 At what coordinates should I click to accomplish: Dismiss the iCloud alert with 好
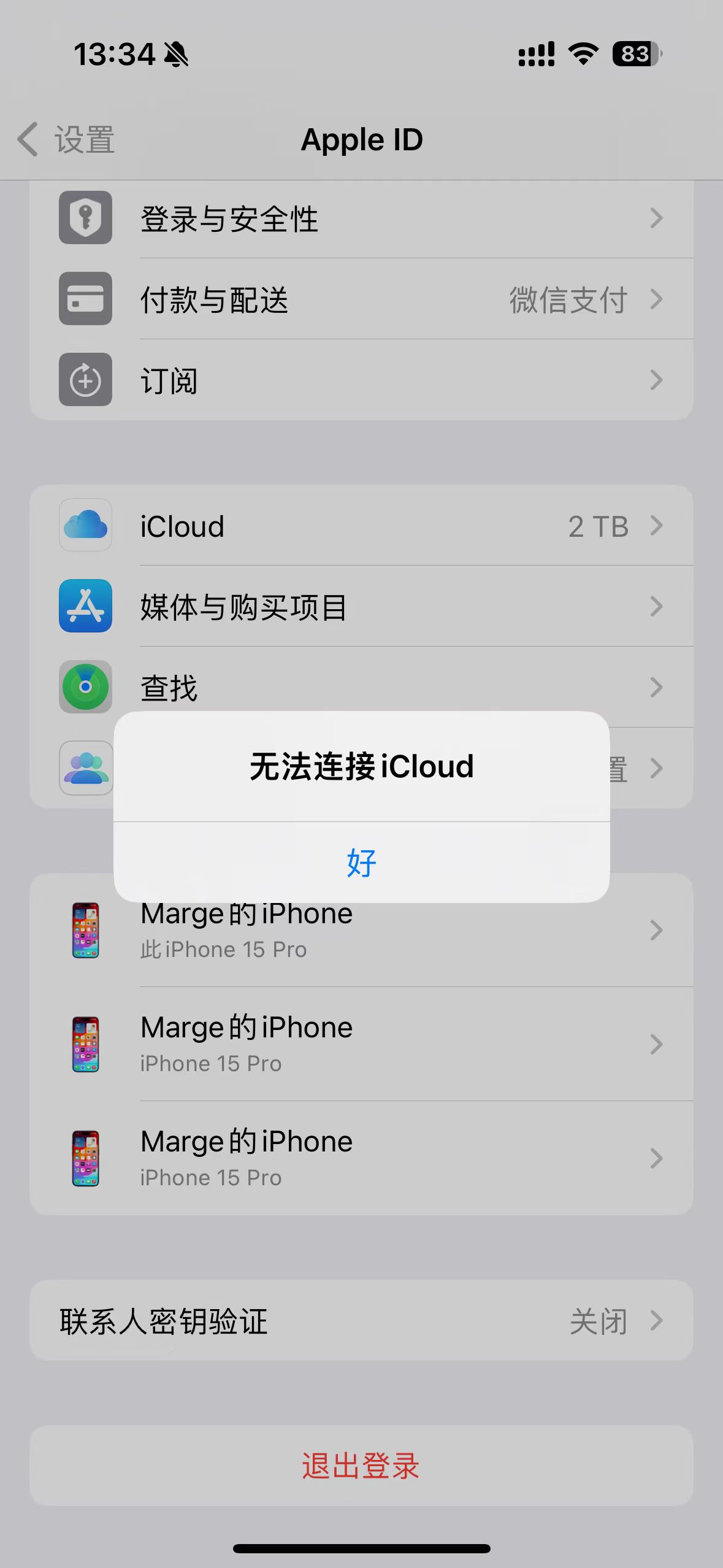click(361, 863)
